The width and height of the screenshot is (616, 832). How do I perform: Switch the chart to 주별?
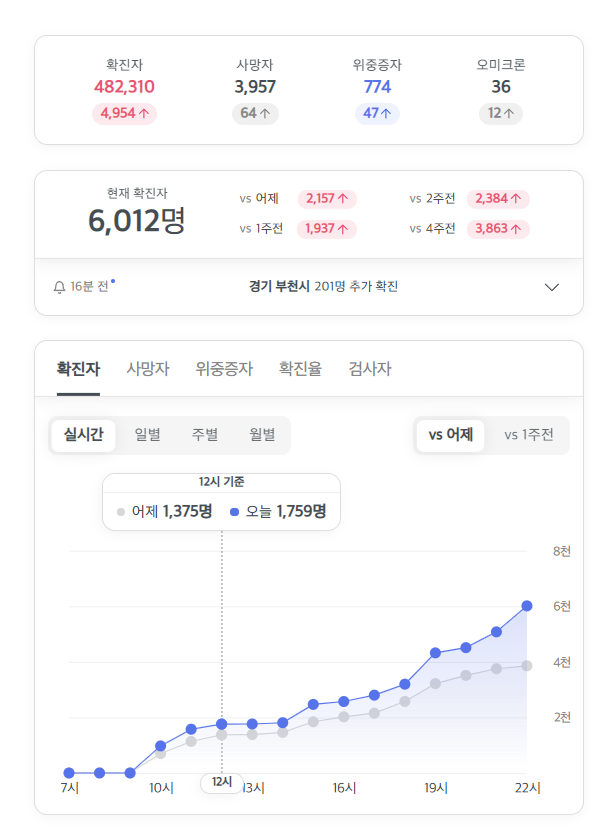click(205, 435)
